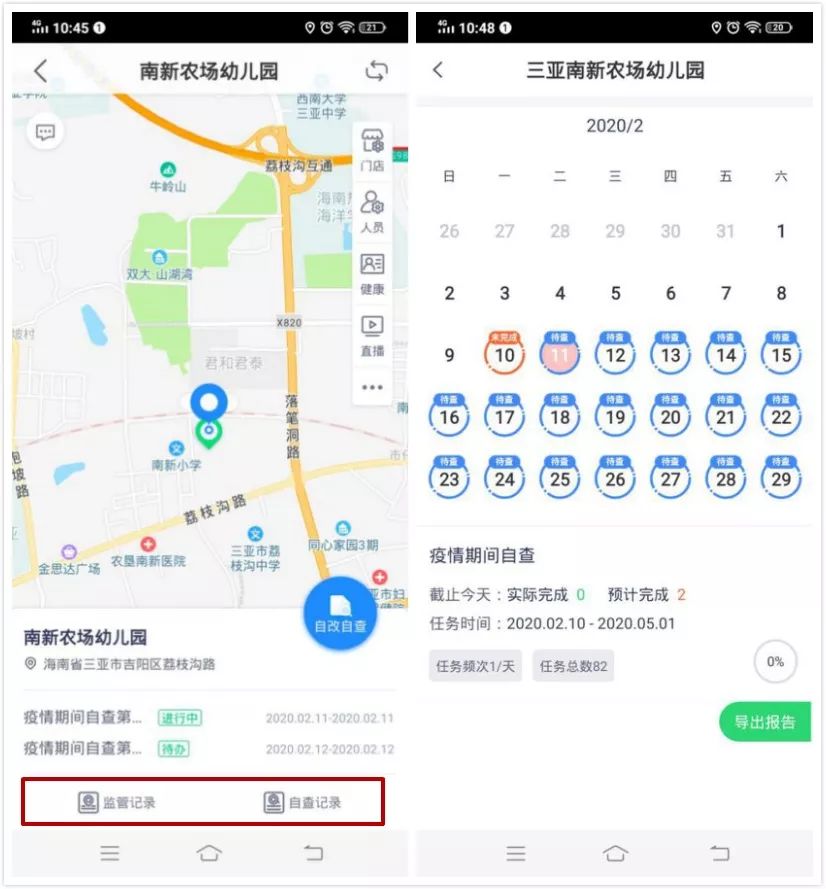Tap the 导出报告 button
The height and width of the screenshot is (889, 826).
(x=764, y=722)
